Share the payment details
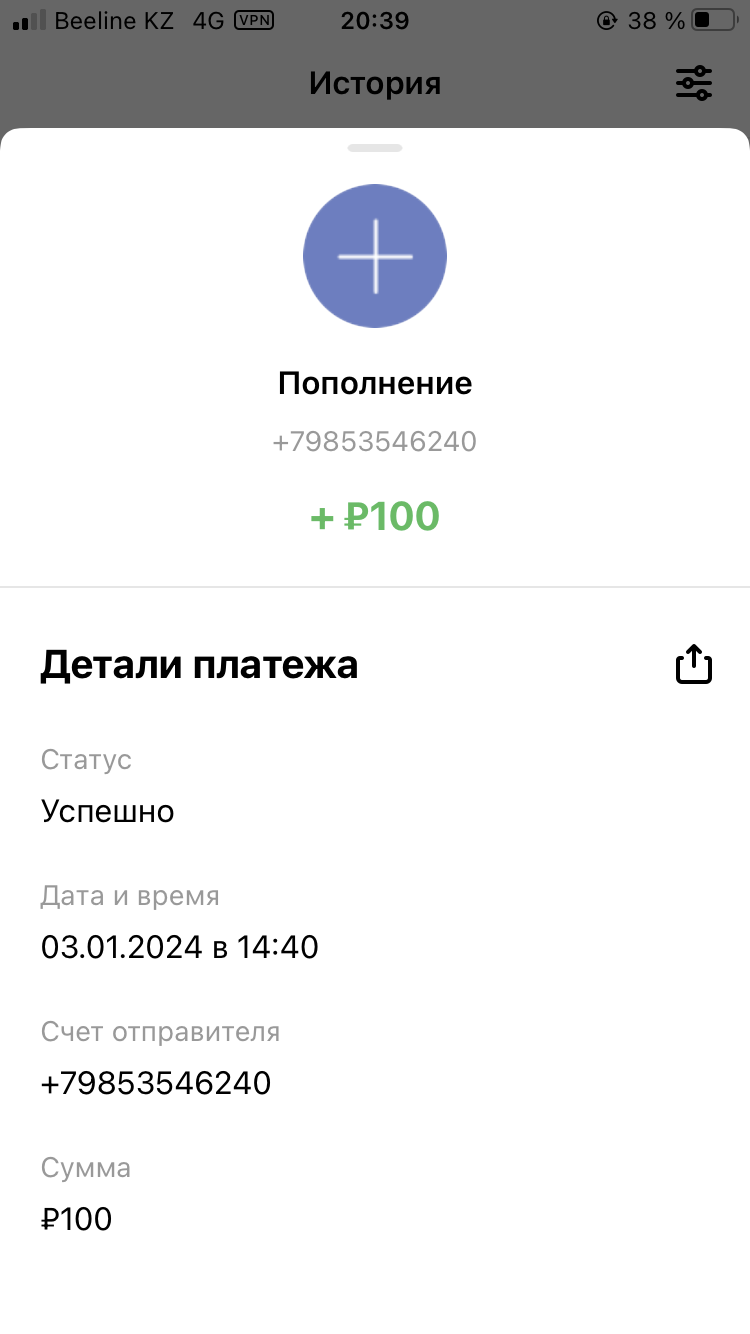This screenshot has width=750, height=1334. 694,664
